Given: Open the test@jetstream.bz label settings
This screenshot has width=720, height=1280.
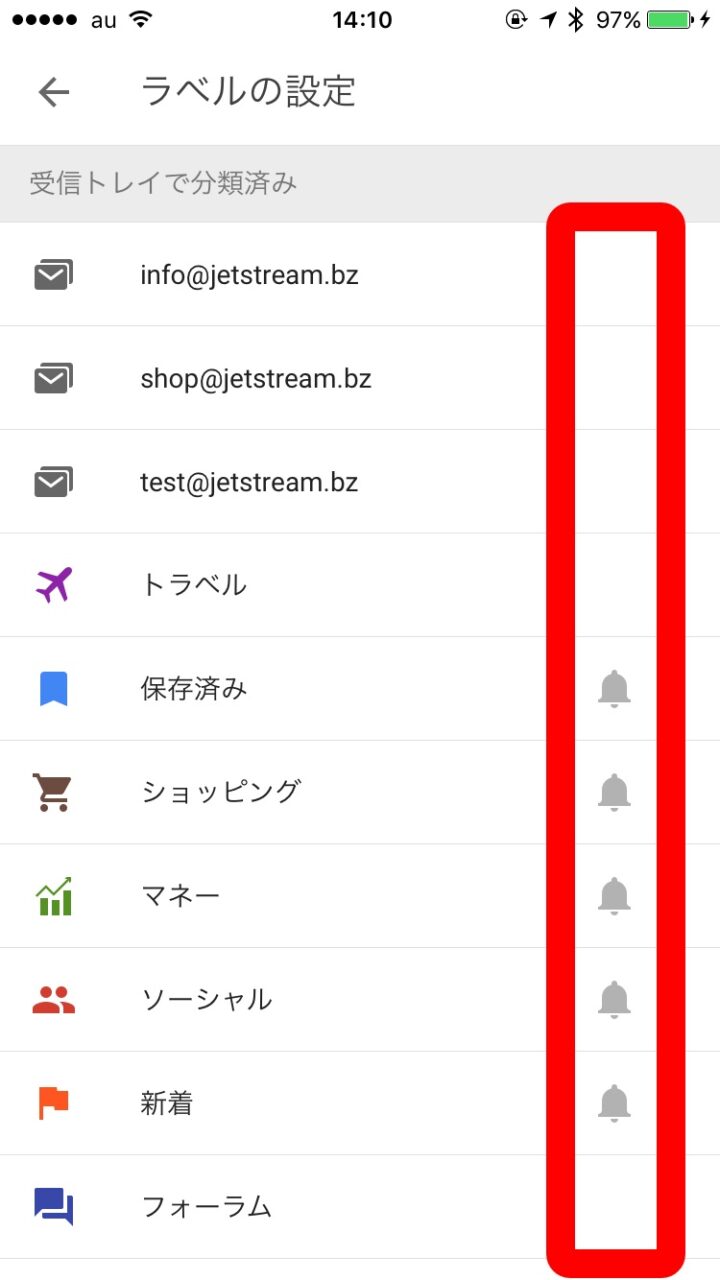Looking at the screenshot, I should tap(249, 483).
